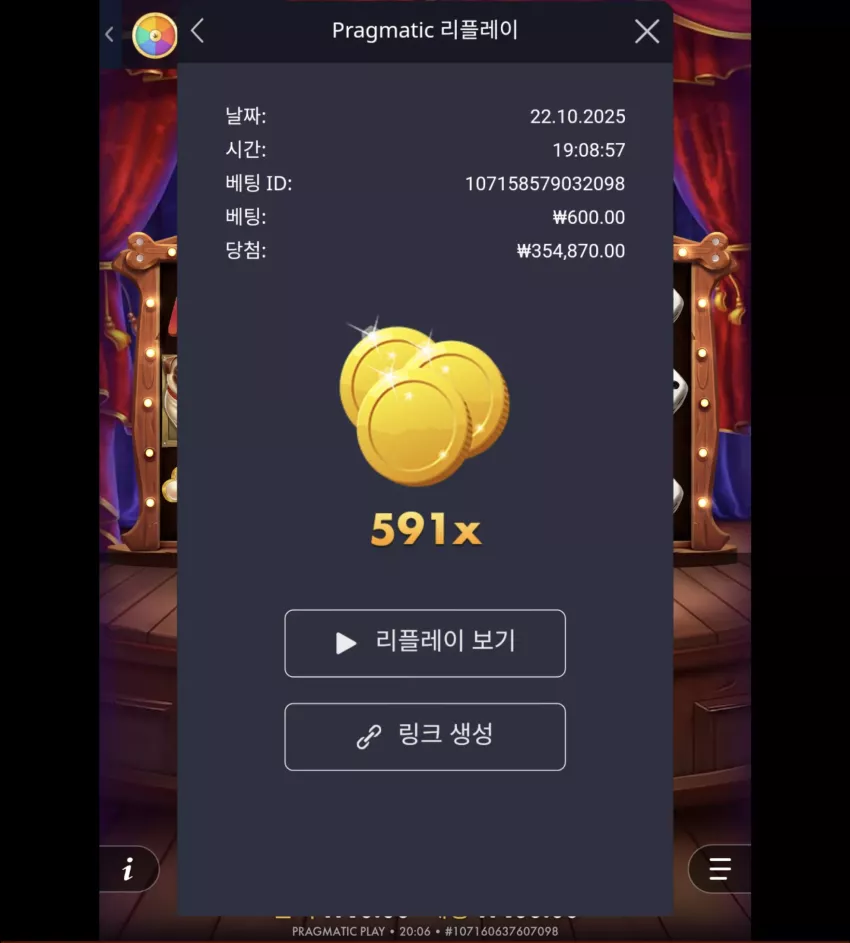Open the game info button
This screenshot has width=850, height=943.
[x=128, y=868]
